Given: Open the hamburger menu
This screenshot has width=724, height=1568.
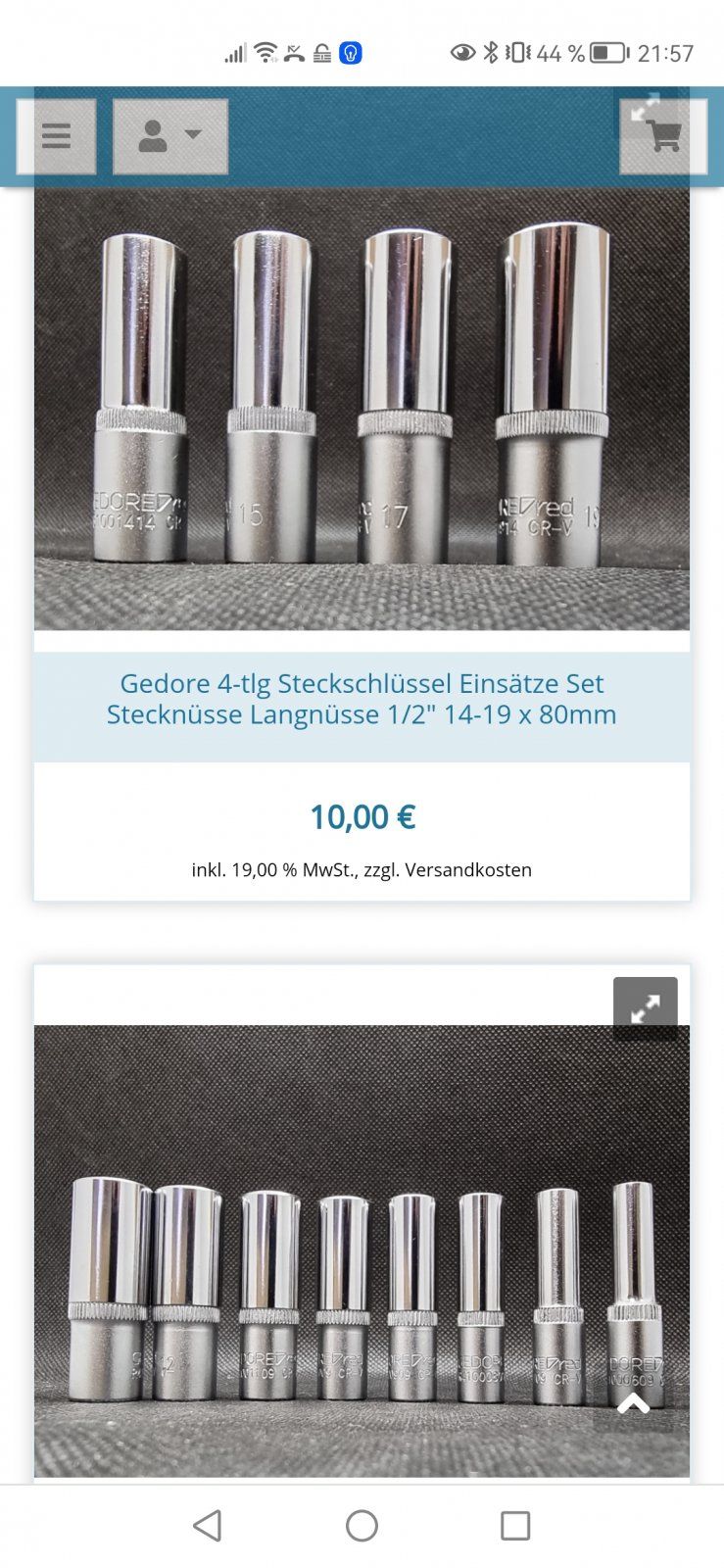Looking at the screenshot, I should (x=56, y=136).
